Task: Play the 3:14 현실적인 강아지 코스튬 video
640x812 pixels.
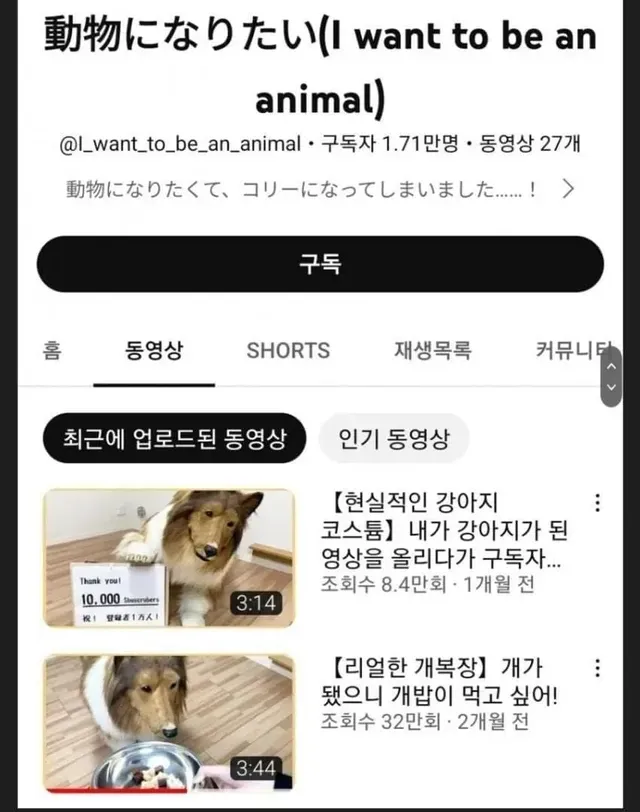Action: [169, 558]
